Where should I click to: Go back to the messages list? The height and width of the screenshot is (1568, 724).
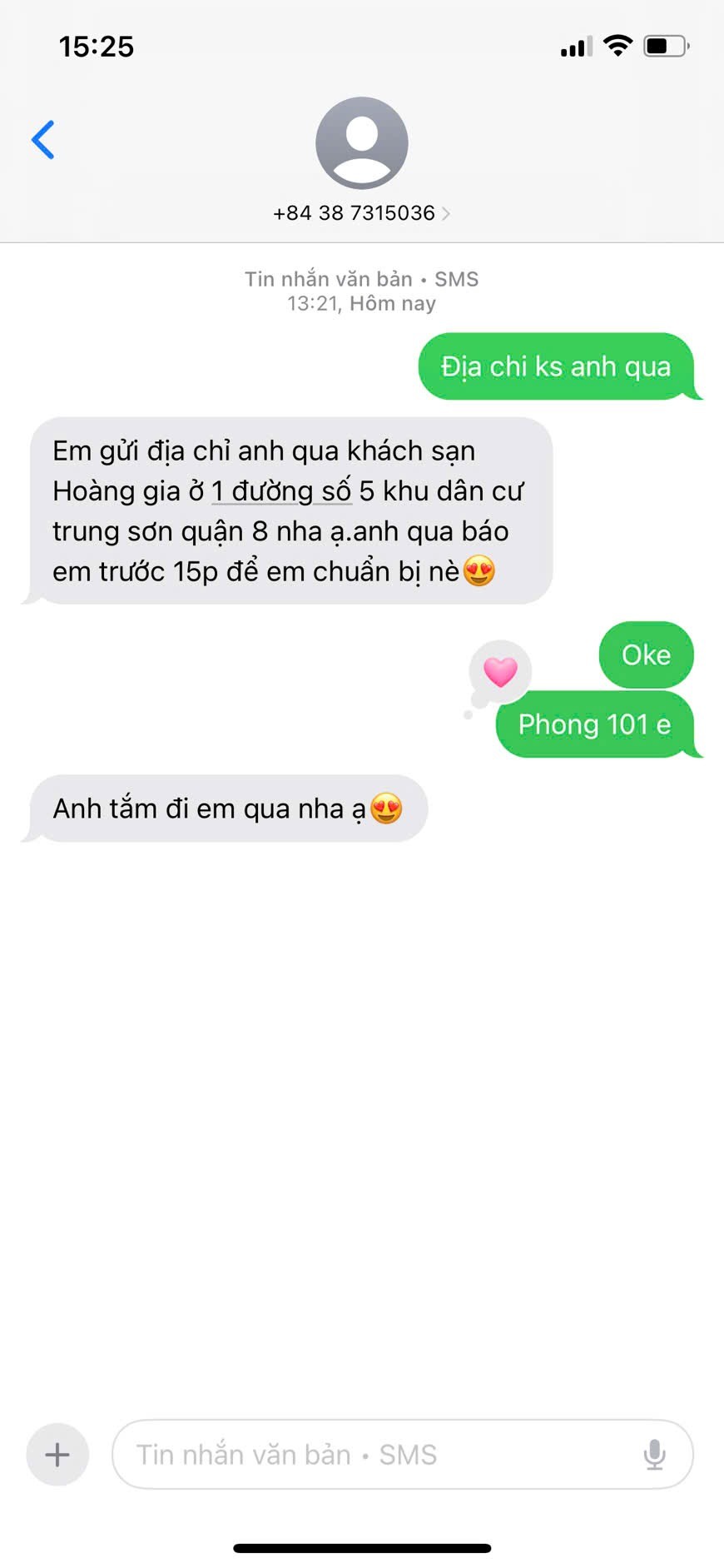(x=43, y=140)
